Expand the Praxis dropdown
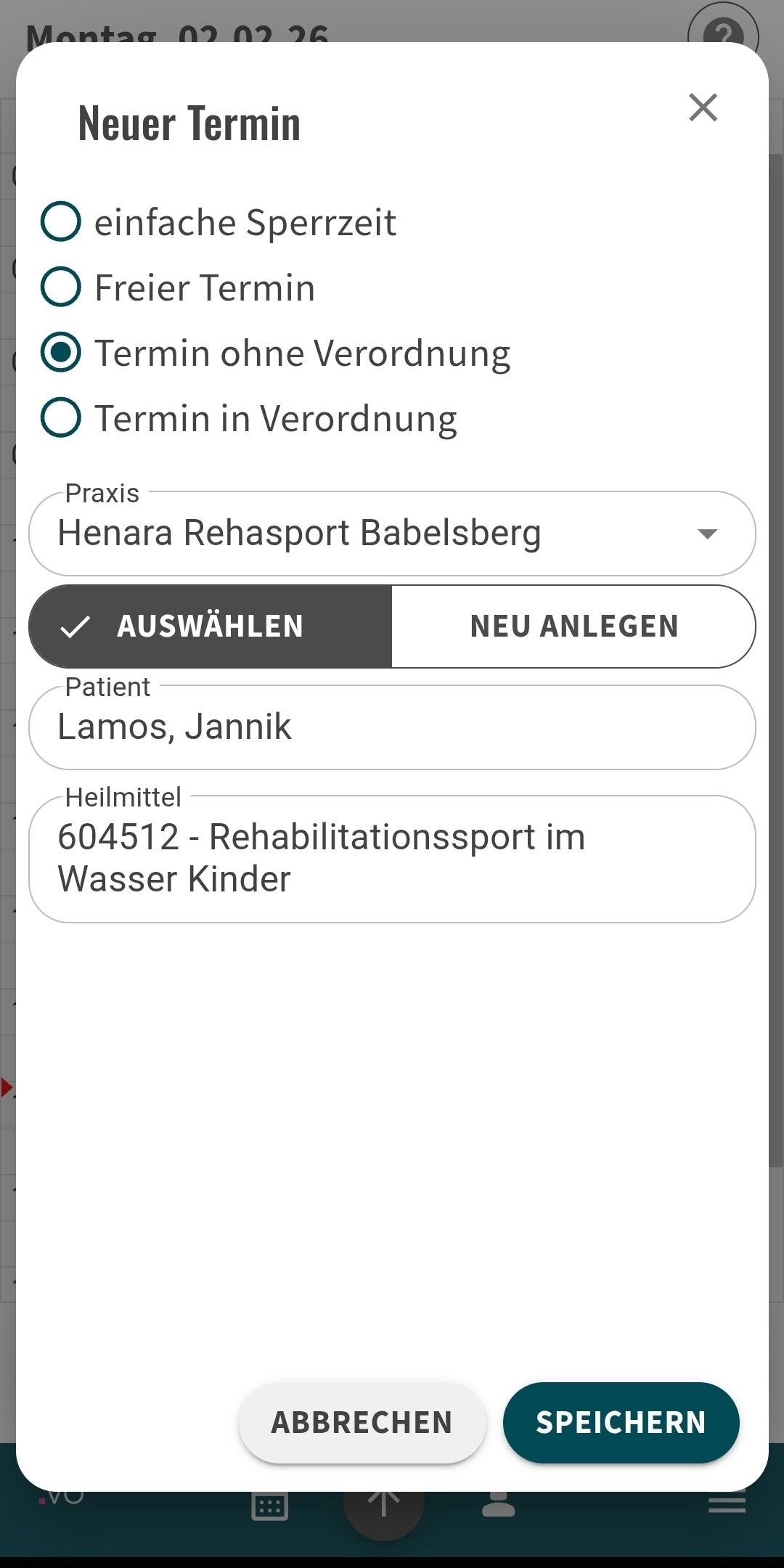The height and width of the screenshot is (1568, 784). click(x=392, y=534)
